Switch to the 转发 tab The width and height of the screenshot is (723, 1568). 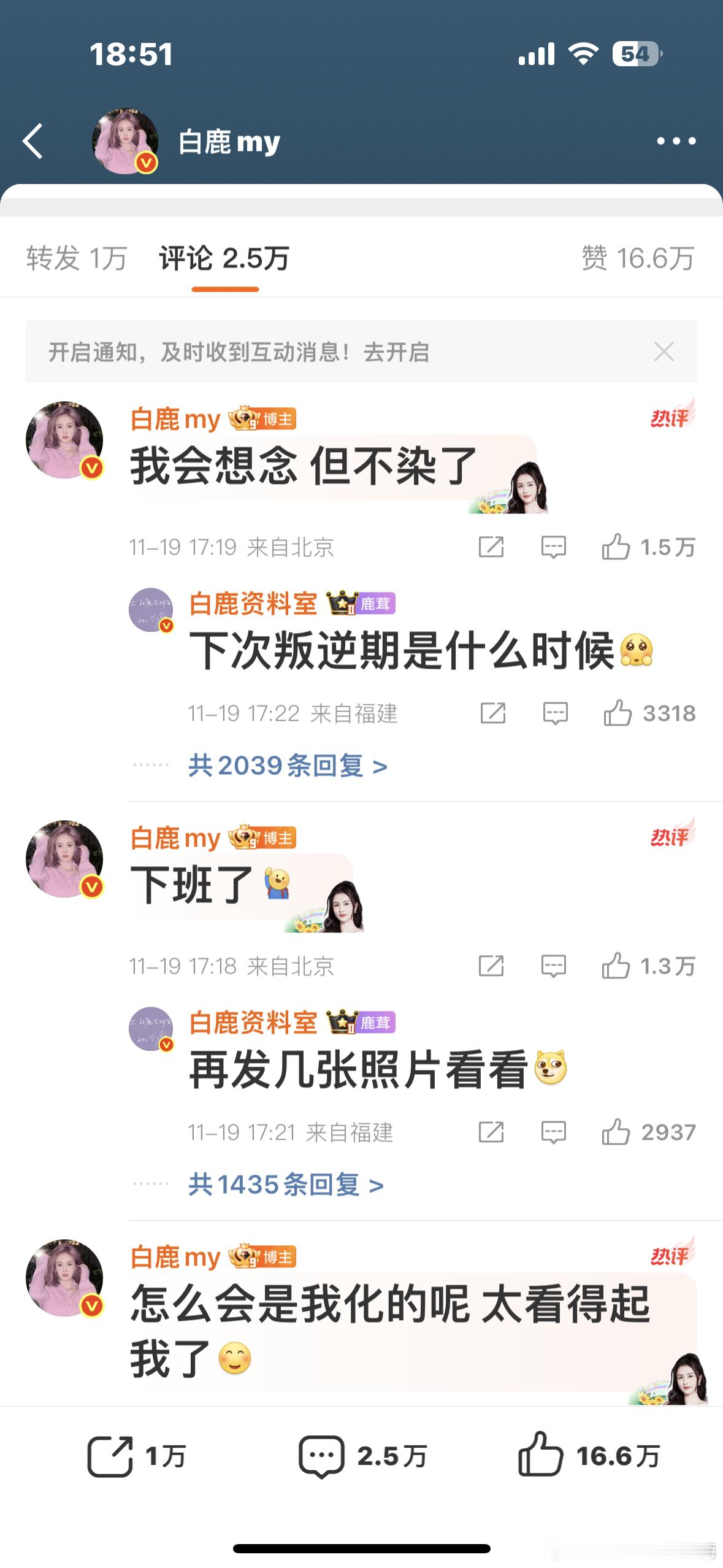pyautogui.click(x=75, y=258)
